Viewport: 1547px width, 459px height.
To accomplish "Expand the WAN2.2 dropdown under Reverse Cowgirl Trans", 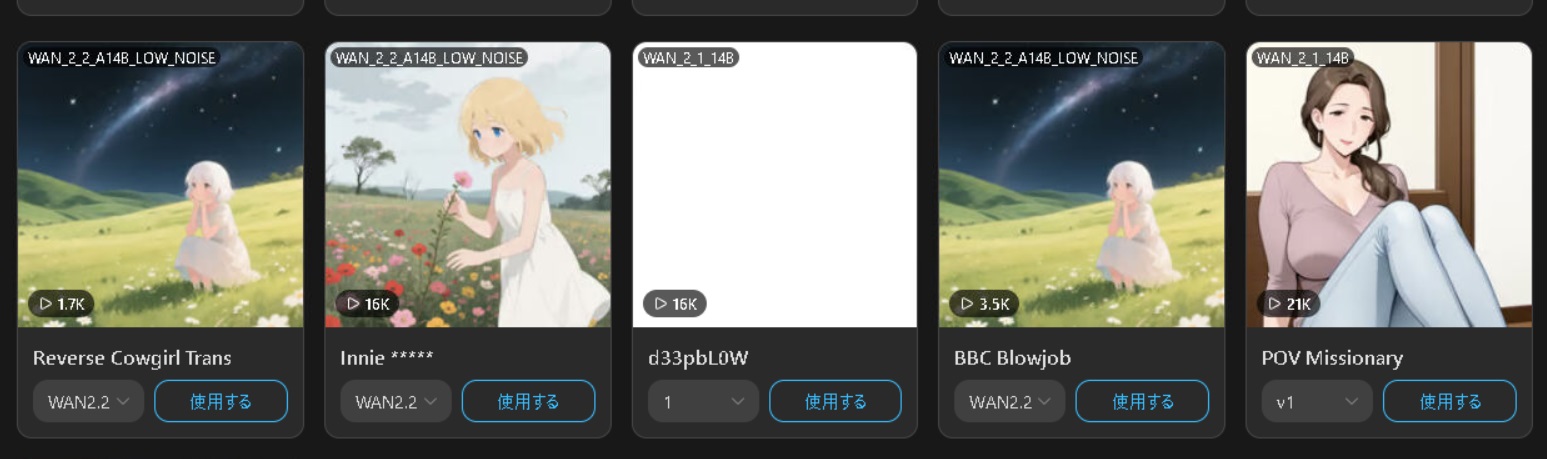I will (89, 401).
